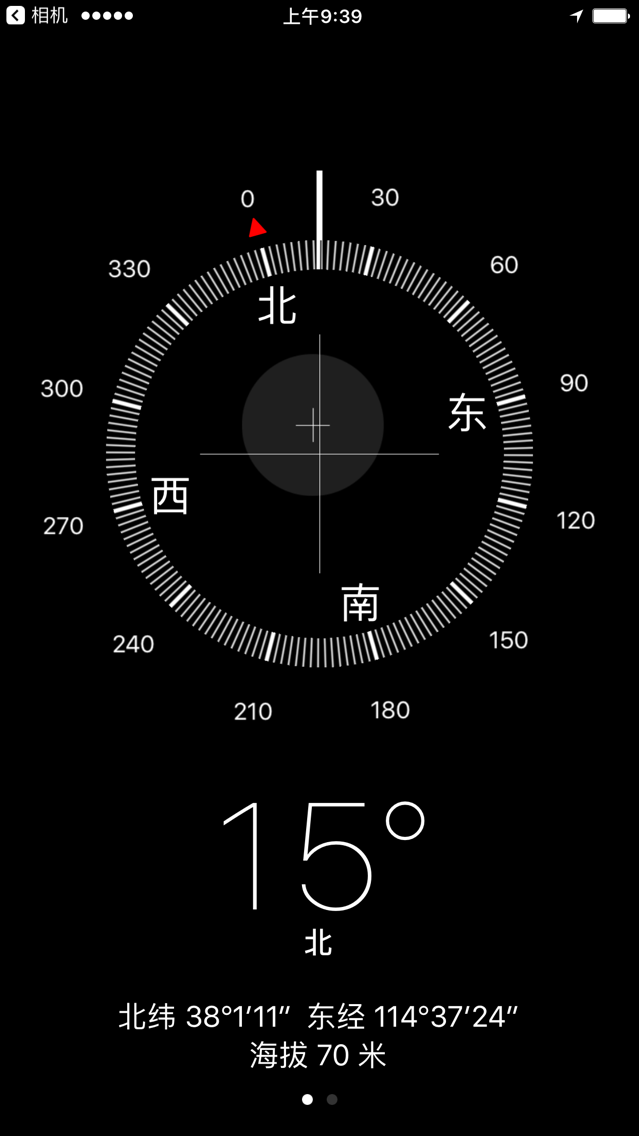Return to the 相机 app via back breadcrumb
The width and height of the screenshot is (639, 1136).
tap(36, 16)
